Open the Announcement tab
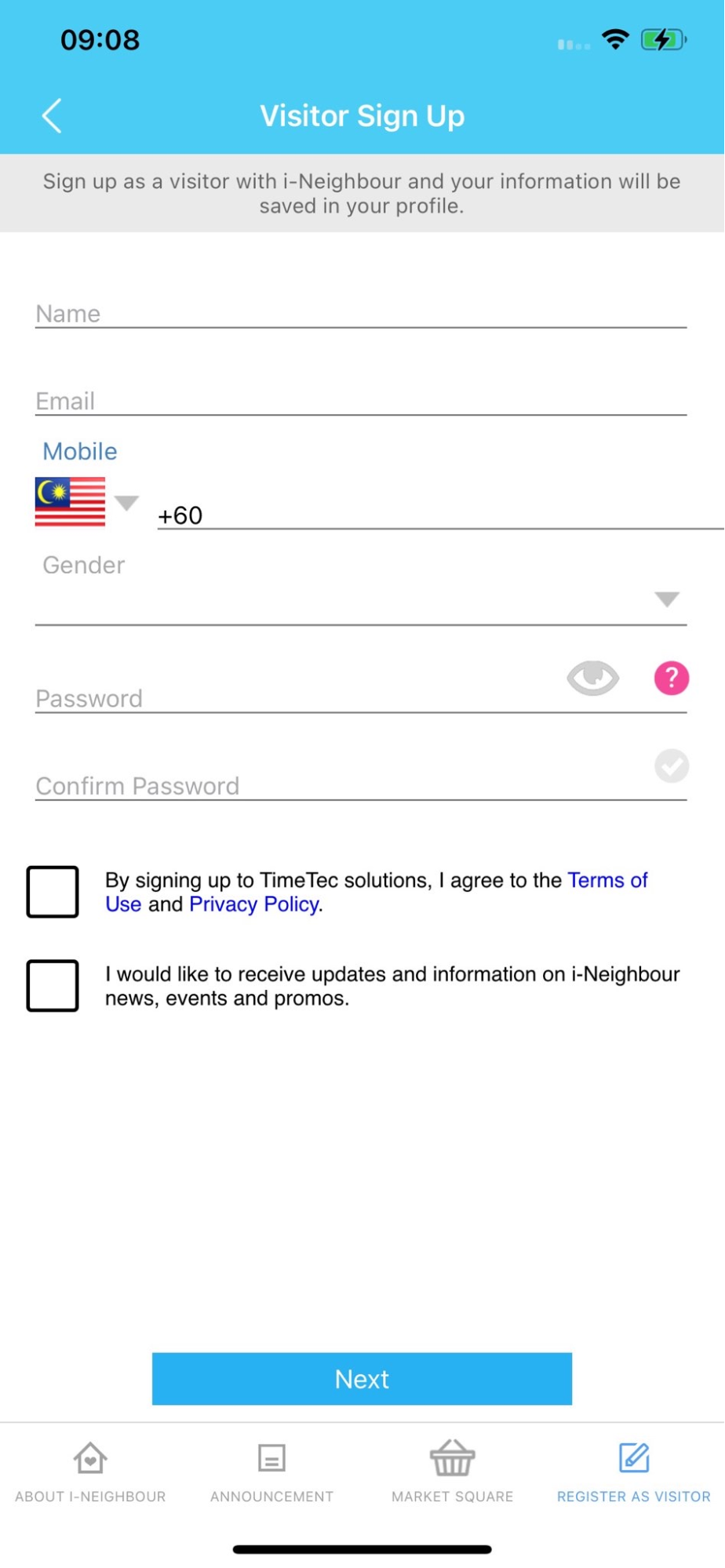This screenshot has width=725, height=1568. pyautogui.click(x=271, y=1472)
